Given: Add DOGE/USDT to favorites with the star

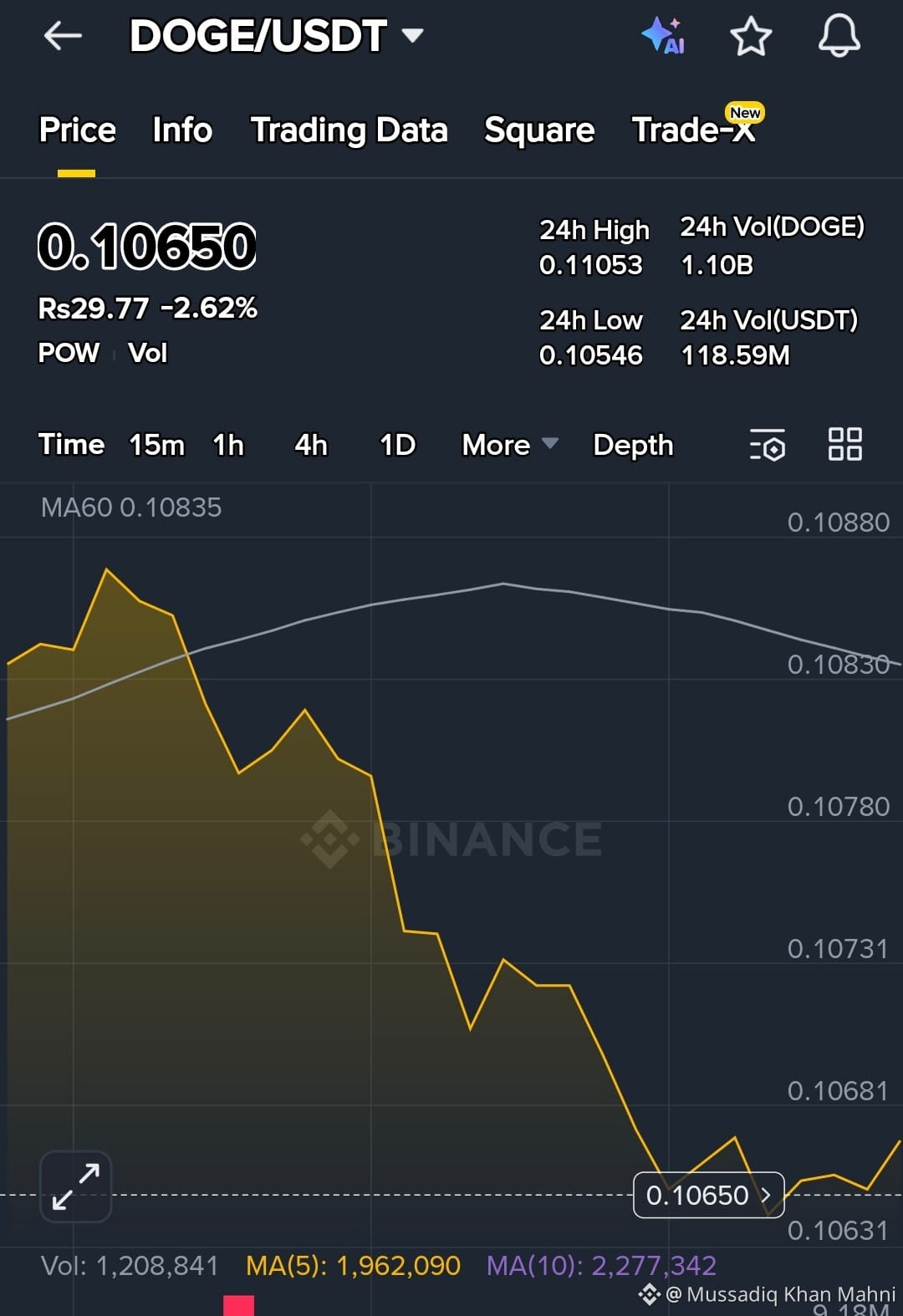Looking at the screenshot, I should click(x=750, y=37).
